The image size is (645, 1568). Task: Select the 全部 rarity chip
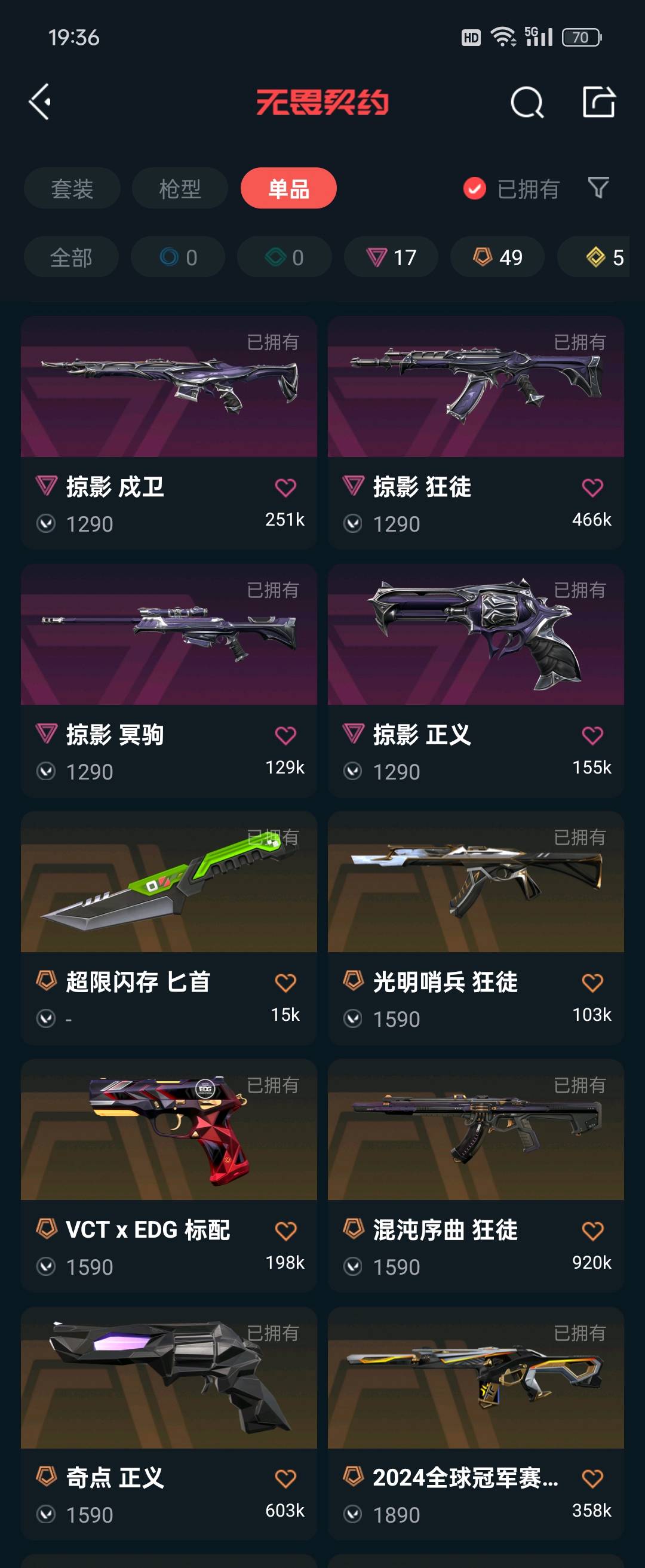pos(71,257)
